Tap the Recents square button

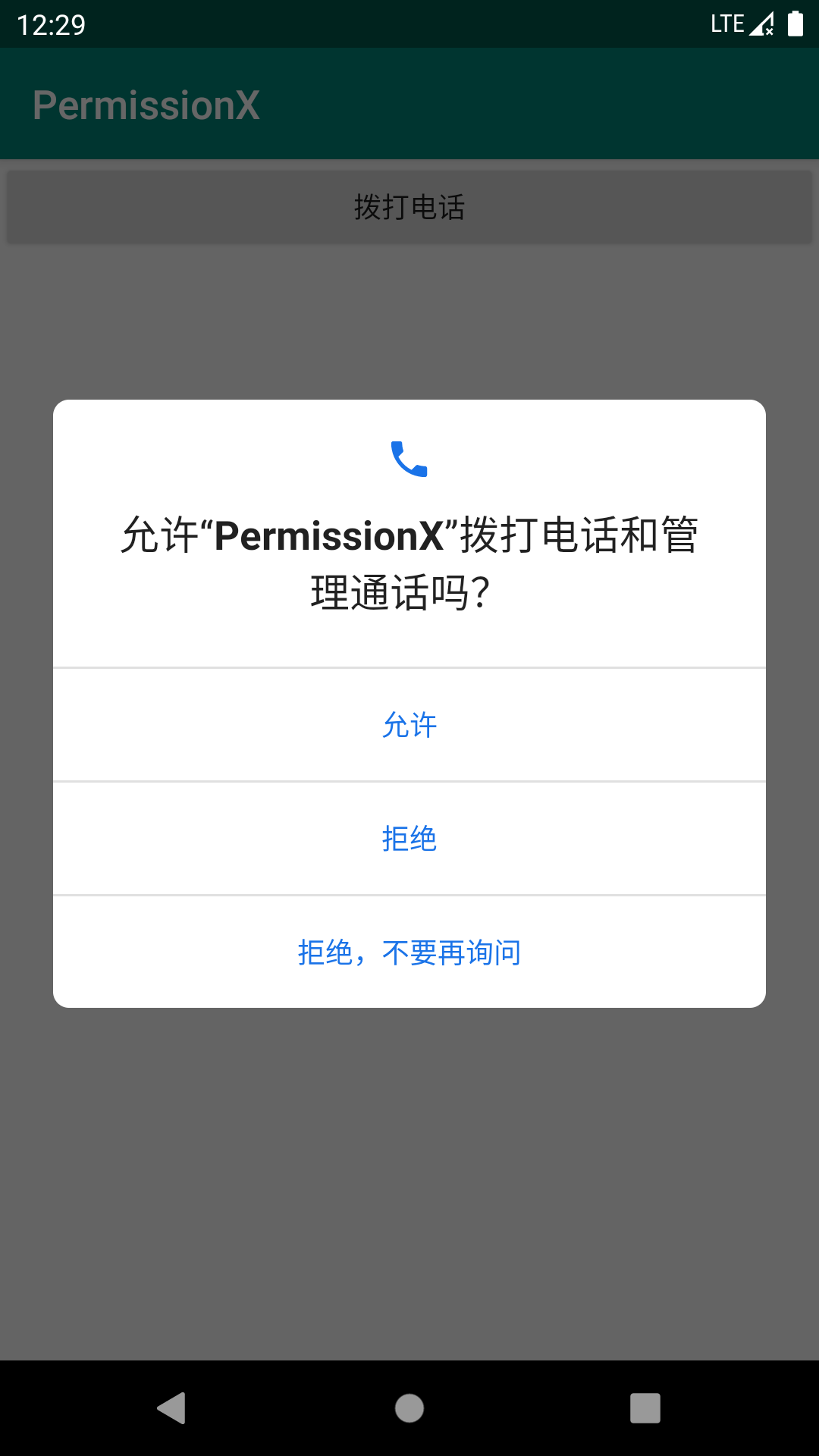[x=645, y=1410]
